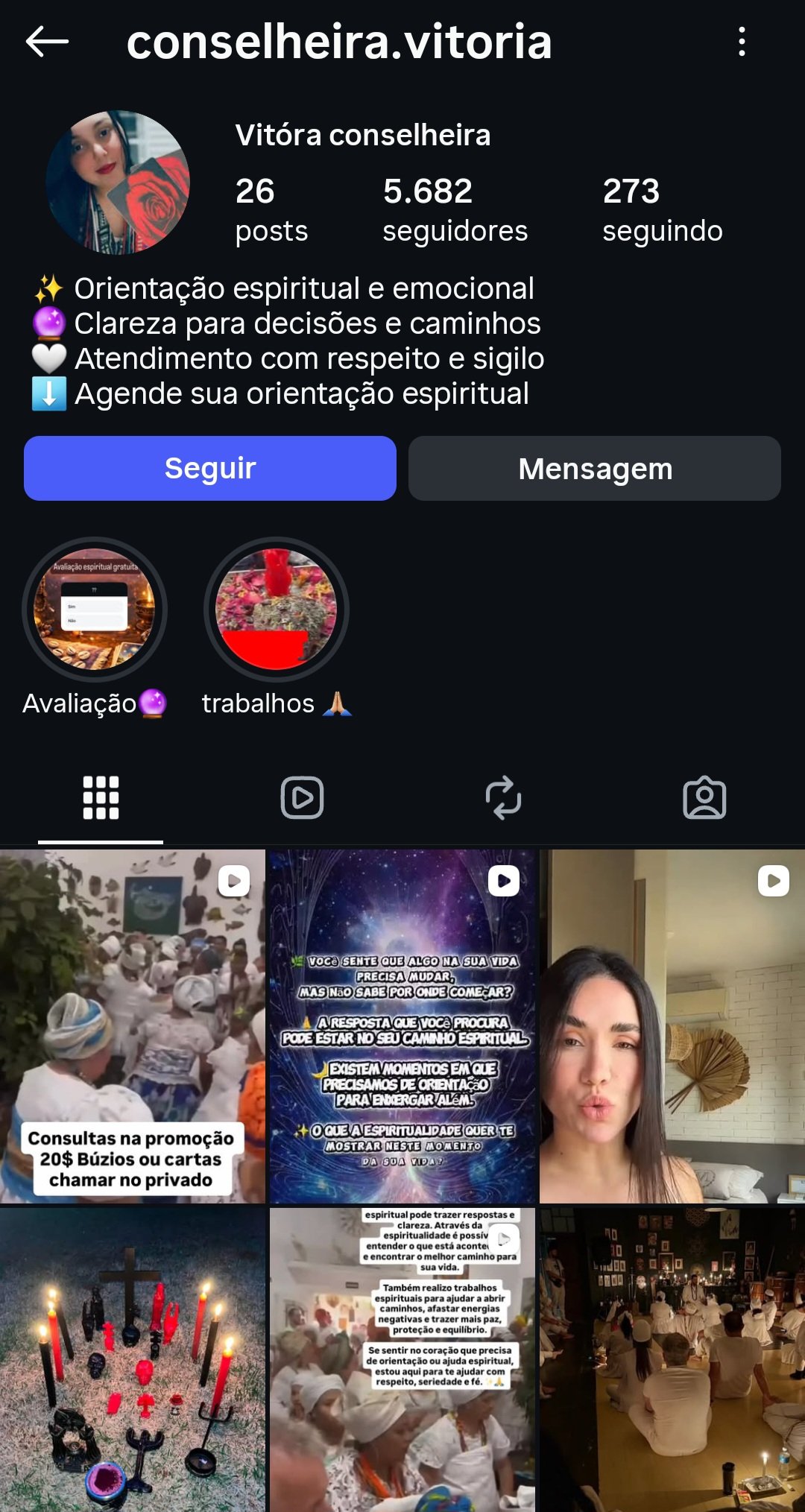
Task: Follow with the Seguir button
Action: coord(209,468)
